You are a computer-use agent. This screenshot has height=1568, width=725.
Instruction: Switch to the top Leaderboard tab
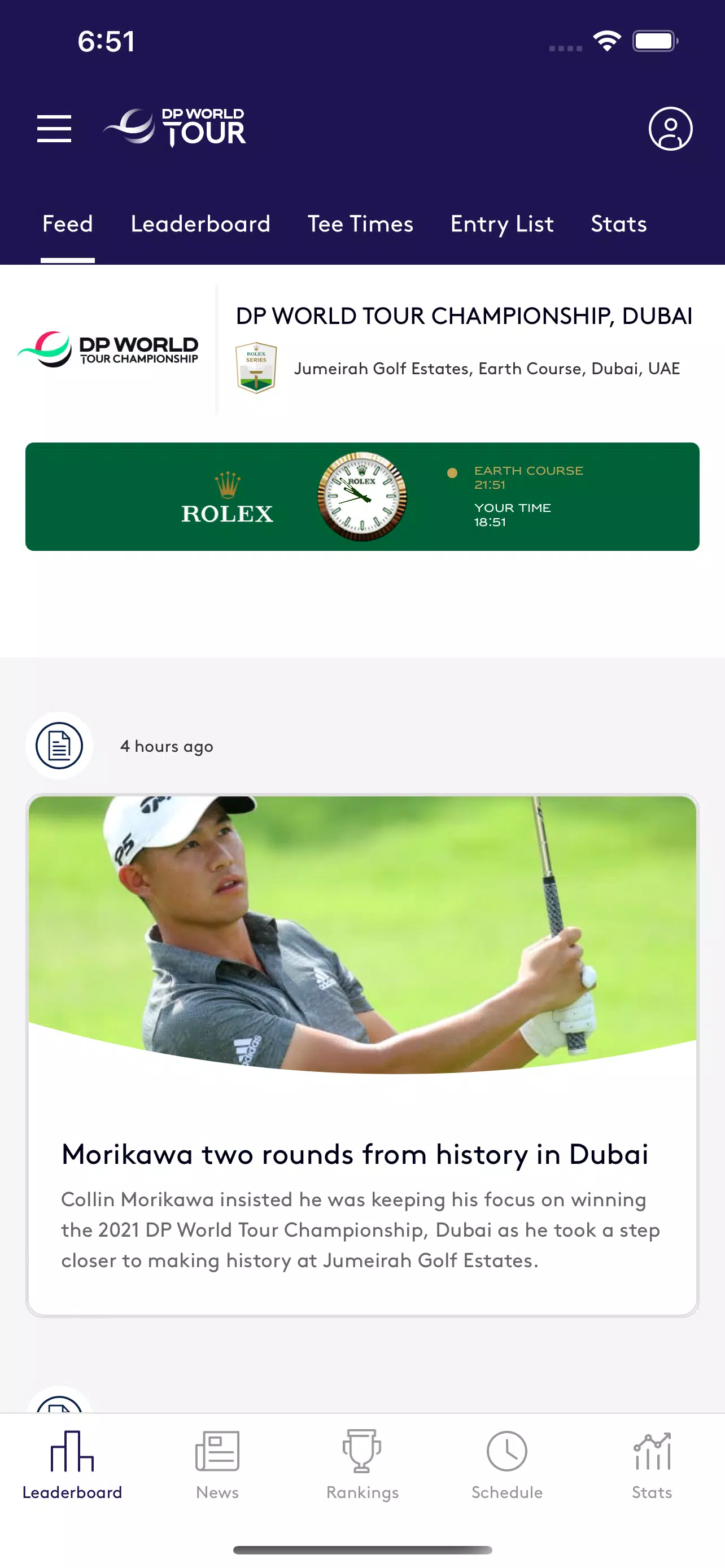[200, 224]
